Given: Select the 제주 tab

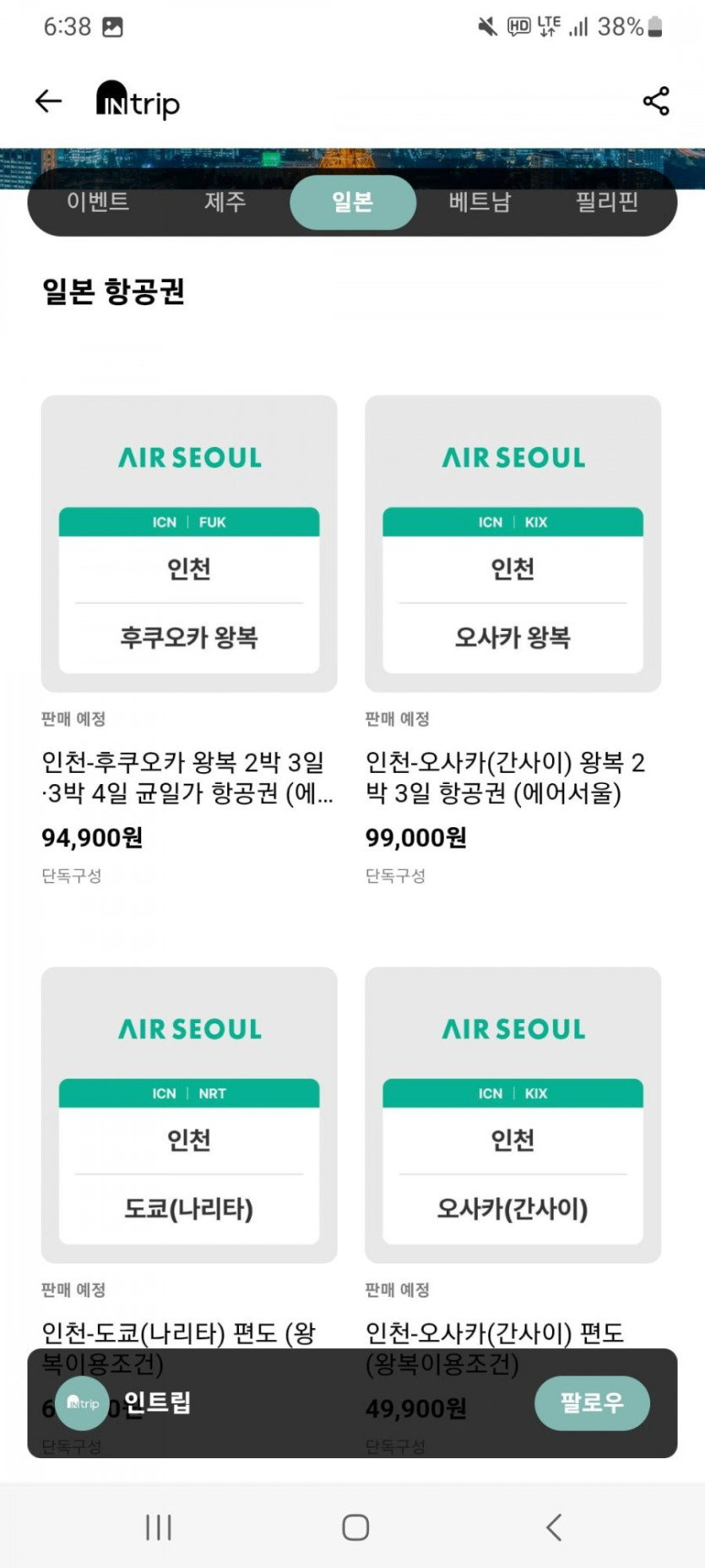Looking at the screenshot, I should tap(225, 202).
